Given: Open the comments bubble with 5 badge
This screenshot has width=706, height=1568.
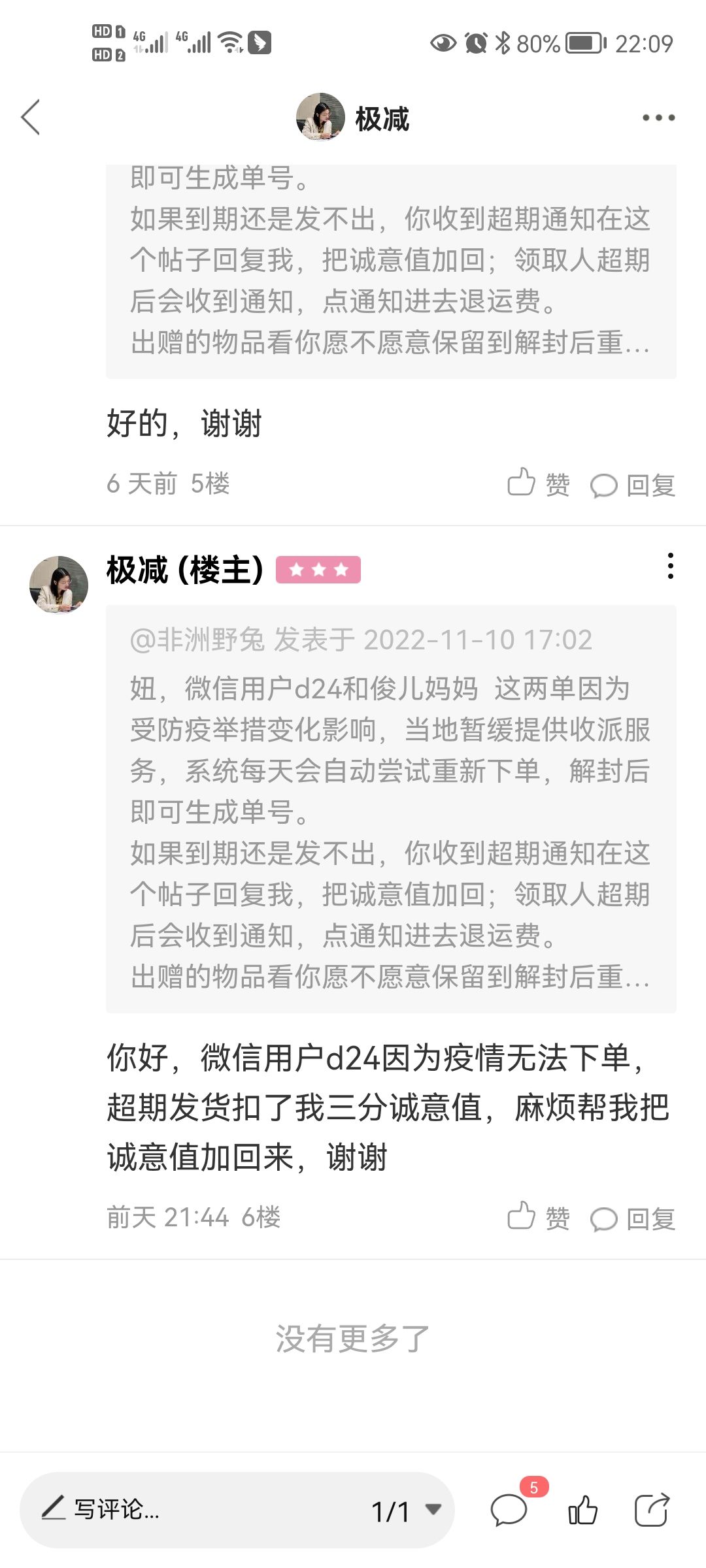Looking at the screenshot, I should pos(510,1509).
